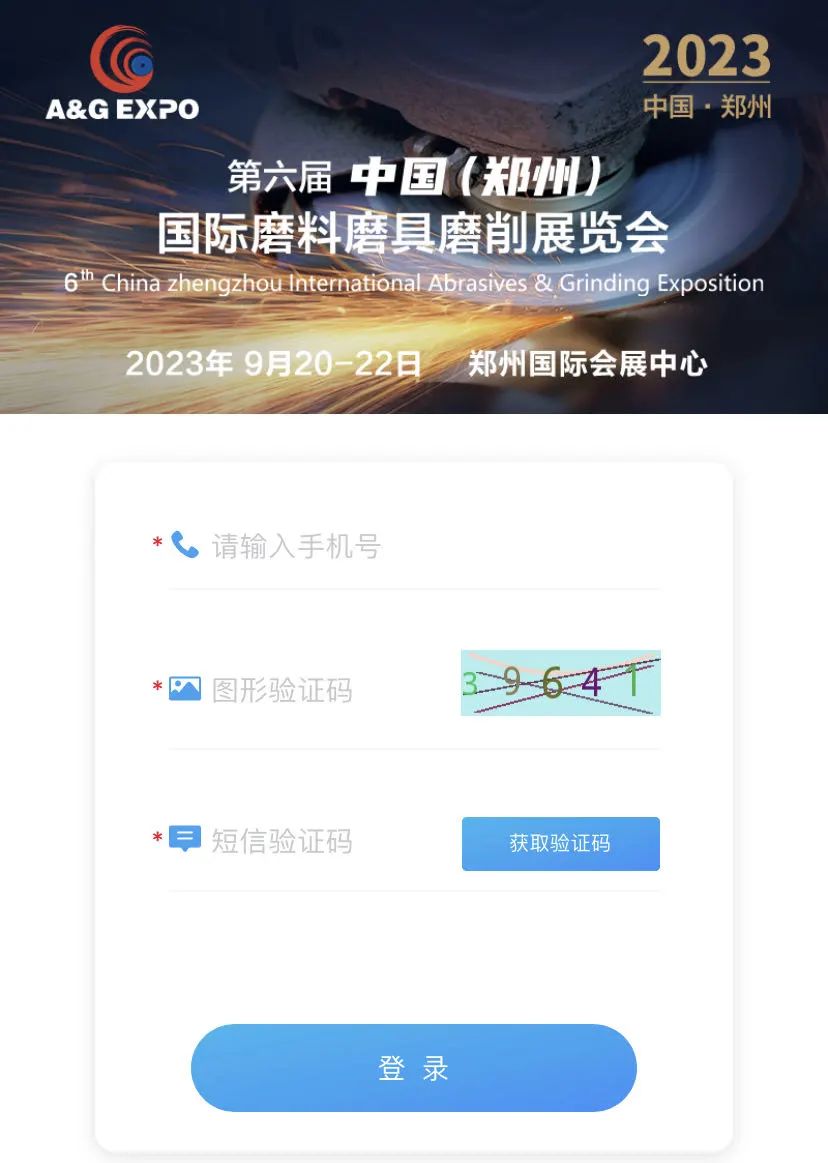Request SMS code via 获取验证码 button
The height and width of the screenshot is (1163, 828).
(560, 843)
